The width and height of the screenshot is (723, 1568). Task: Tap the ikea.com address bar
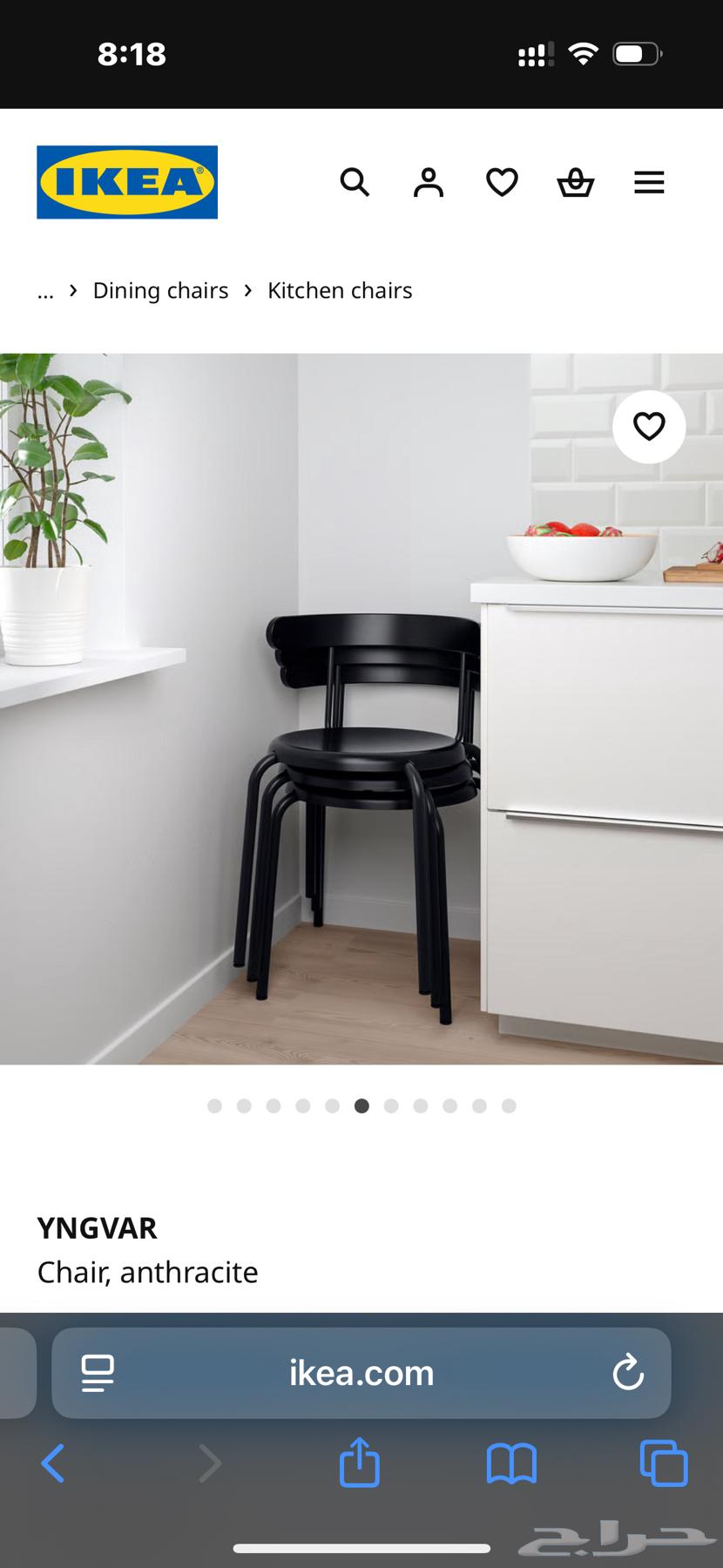pos(361,1374)
